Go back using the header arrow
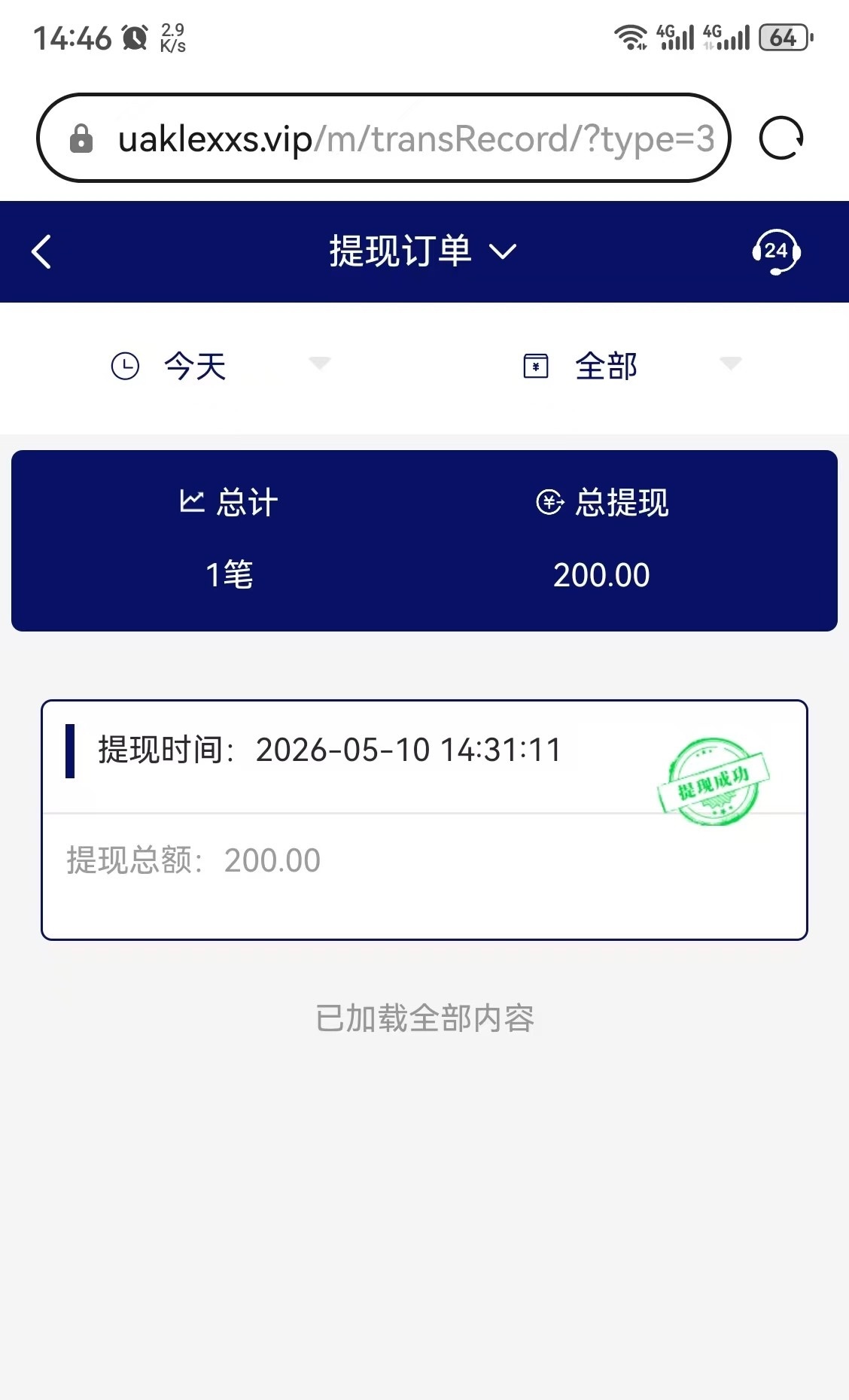The image size is (849, 1400). click(x=42, y=251)
